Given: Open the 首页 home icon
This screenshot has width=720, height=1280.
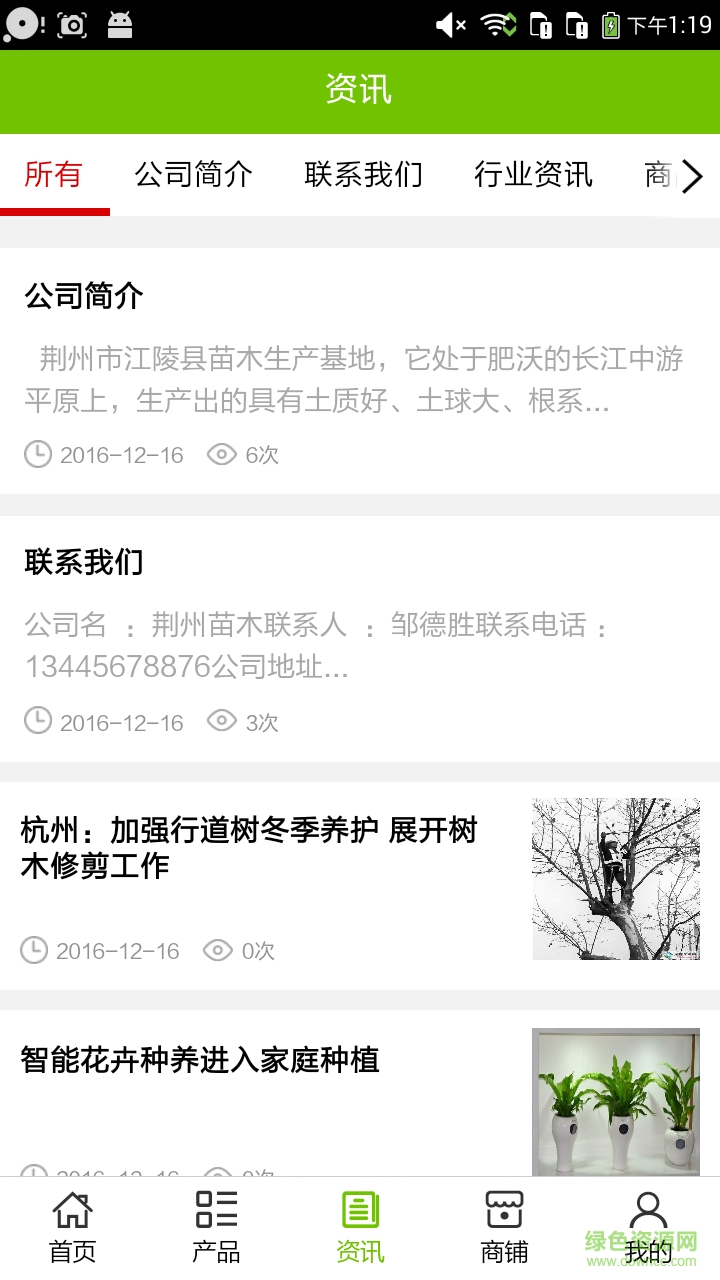Looking at the screenshot, I should [71, 1222].
